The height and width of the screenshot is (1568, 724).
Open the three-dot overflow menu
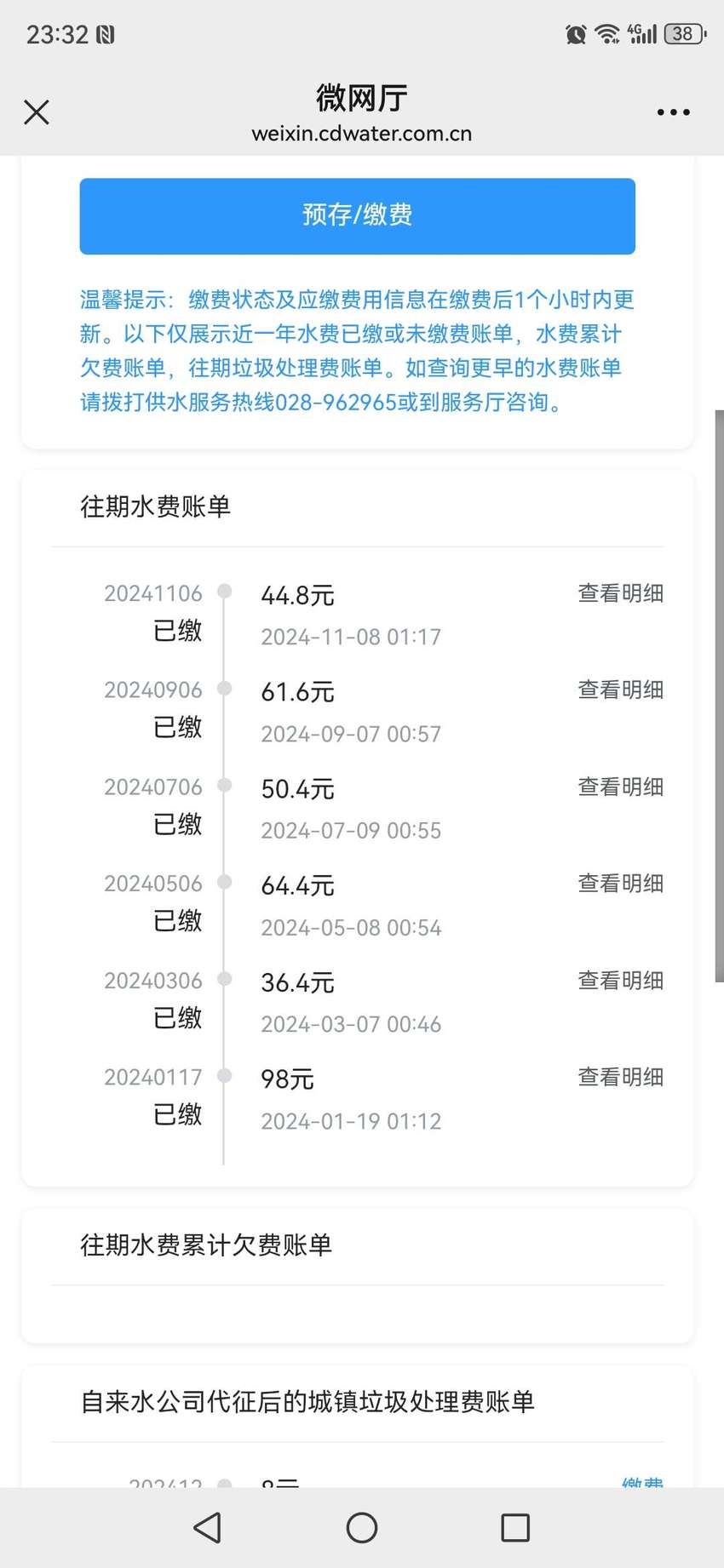673,112
